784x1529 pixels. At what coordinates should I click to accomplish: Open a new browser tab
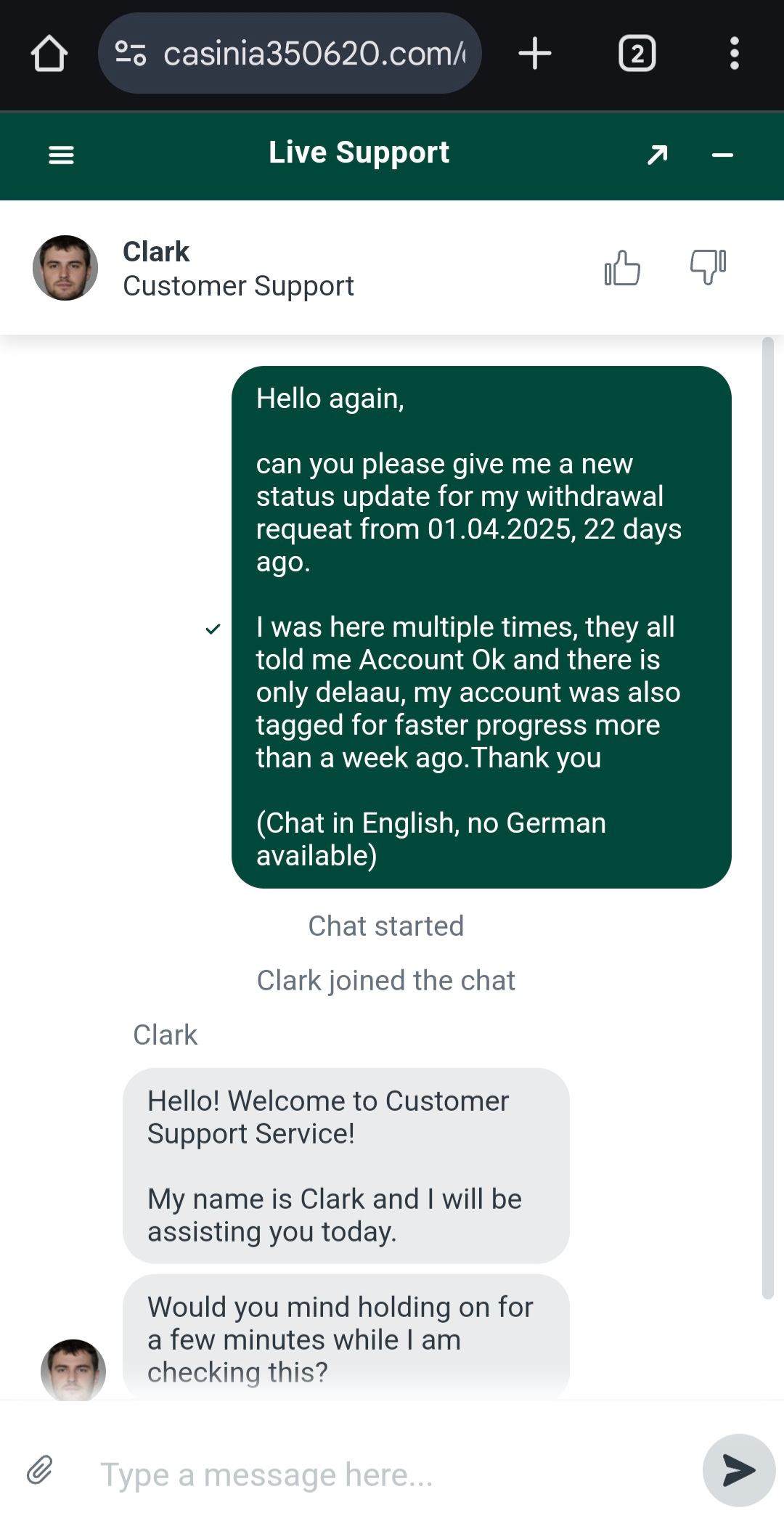pyautogui.click(x=535, y=54)
